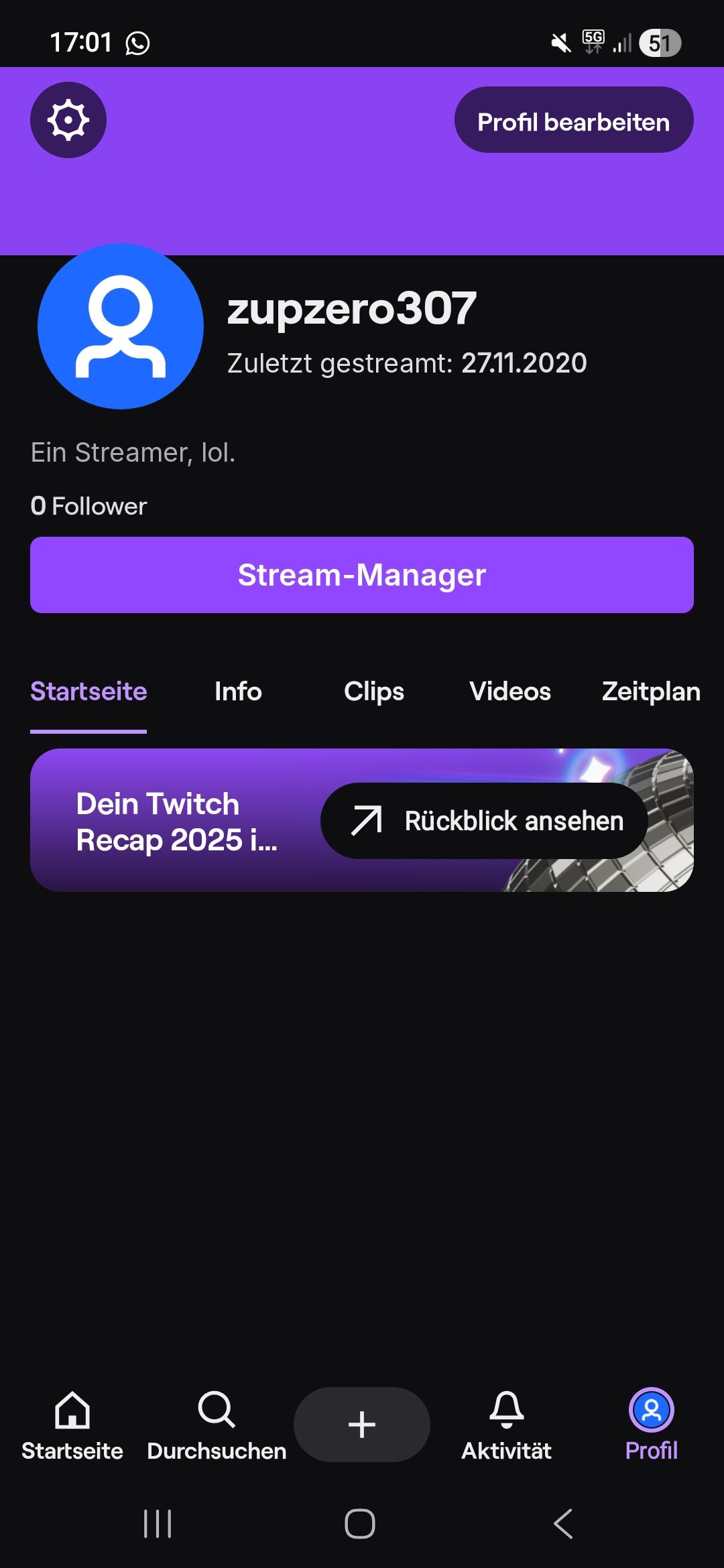Viewport: 724px width, 1568px height.
Task: Open the Videos tab
Action: click(x=510, y=692)
